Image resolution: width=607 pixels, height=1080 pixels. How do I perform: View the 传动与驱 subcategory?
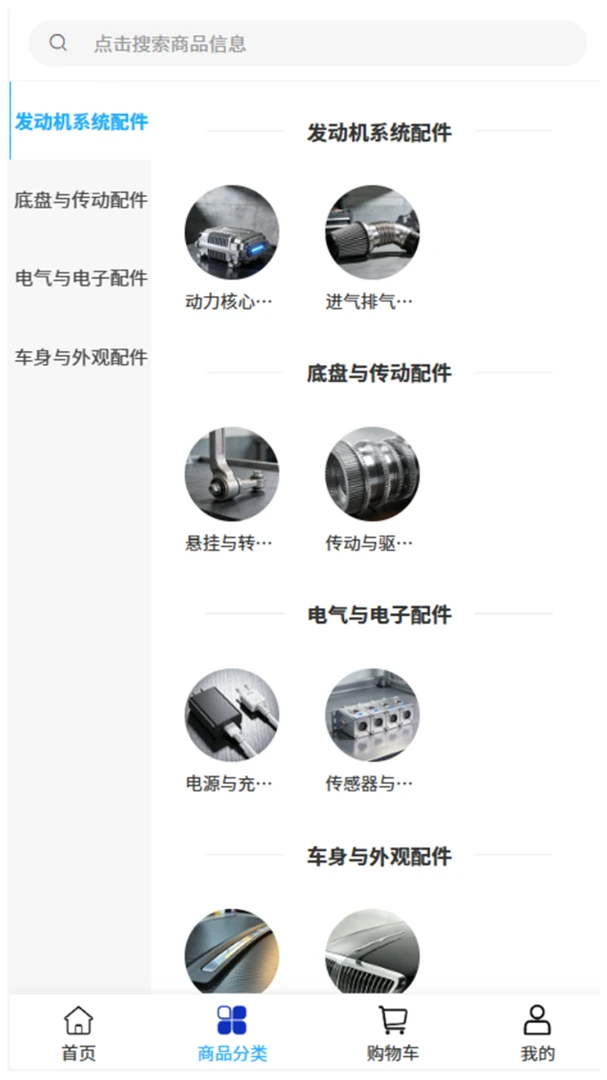pos(372,490)
